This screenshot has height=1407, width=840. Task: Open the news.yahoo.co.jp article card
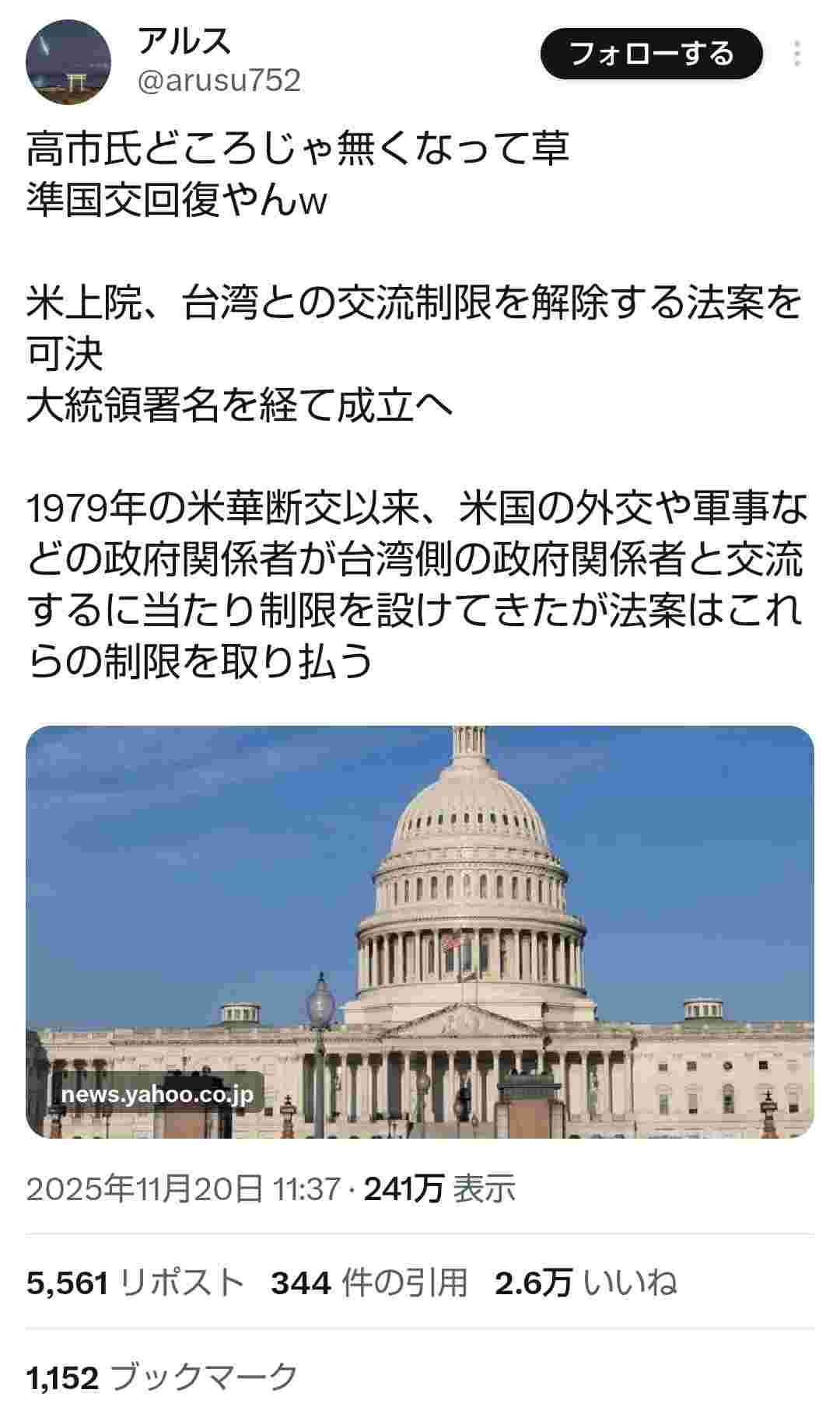coord(420,932)
